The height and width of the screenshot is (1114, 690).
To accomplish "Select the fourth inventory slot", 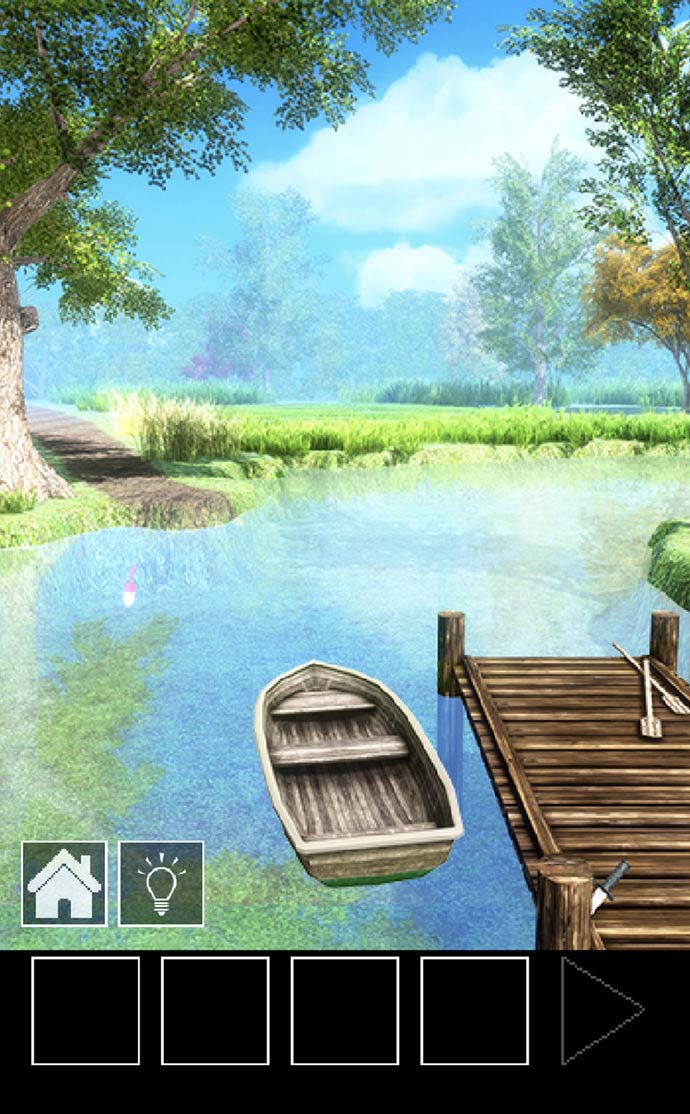I will pyautogui.click(x=474, y=1010).
